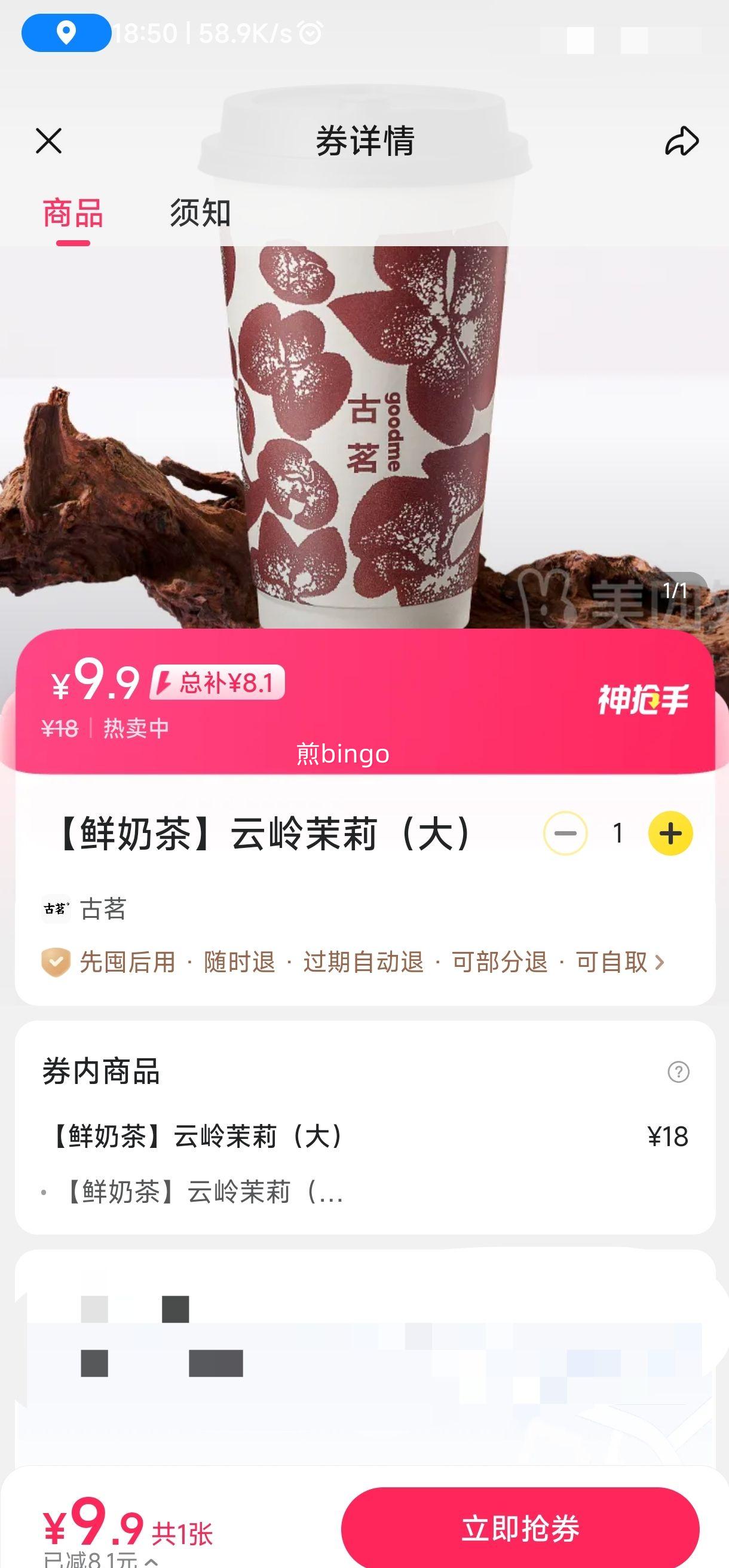
Task: Switch to the 须知 tab
Action: tap(200, 214)
